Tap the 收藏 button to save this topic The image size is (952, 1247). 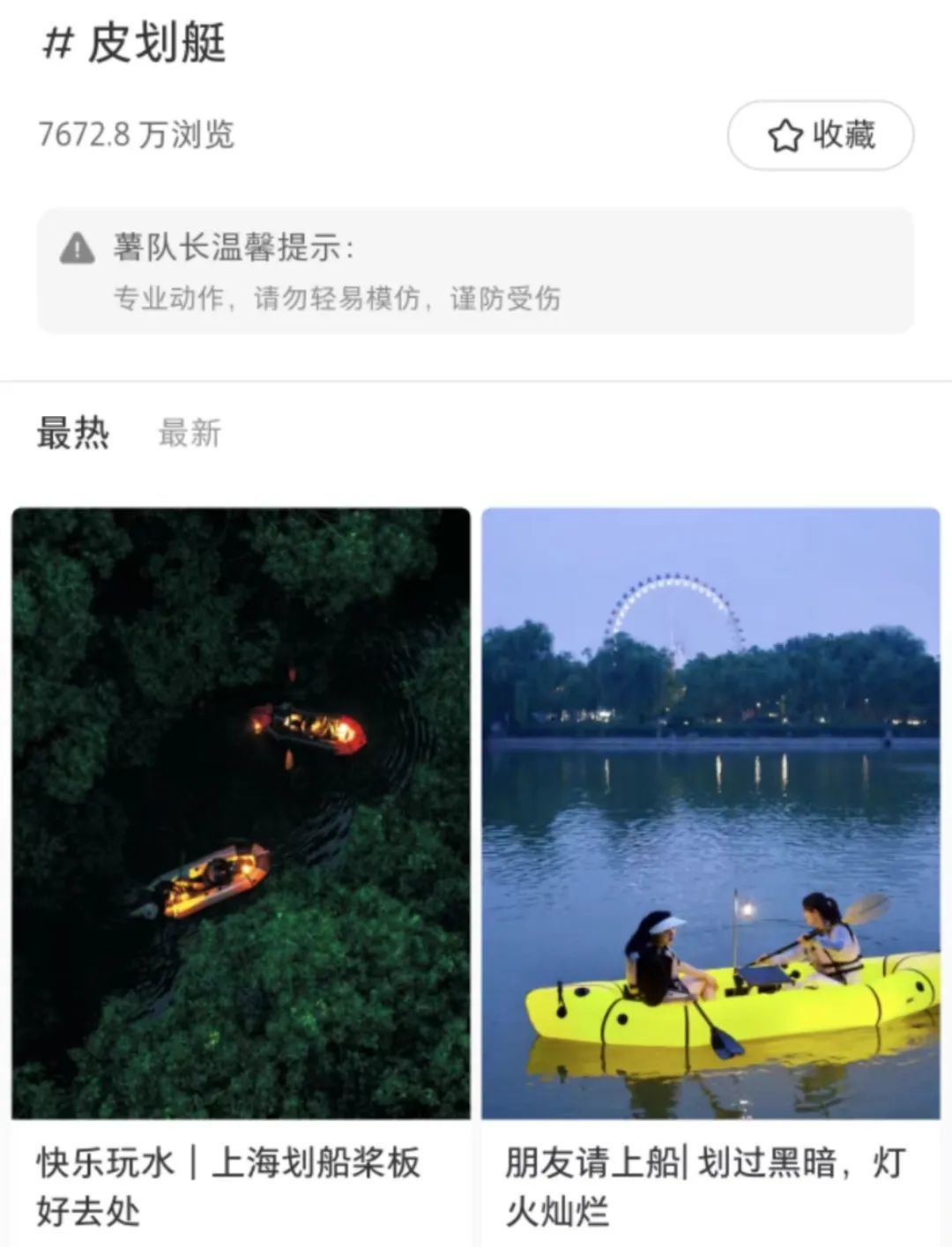tap(820, 136)
